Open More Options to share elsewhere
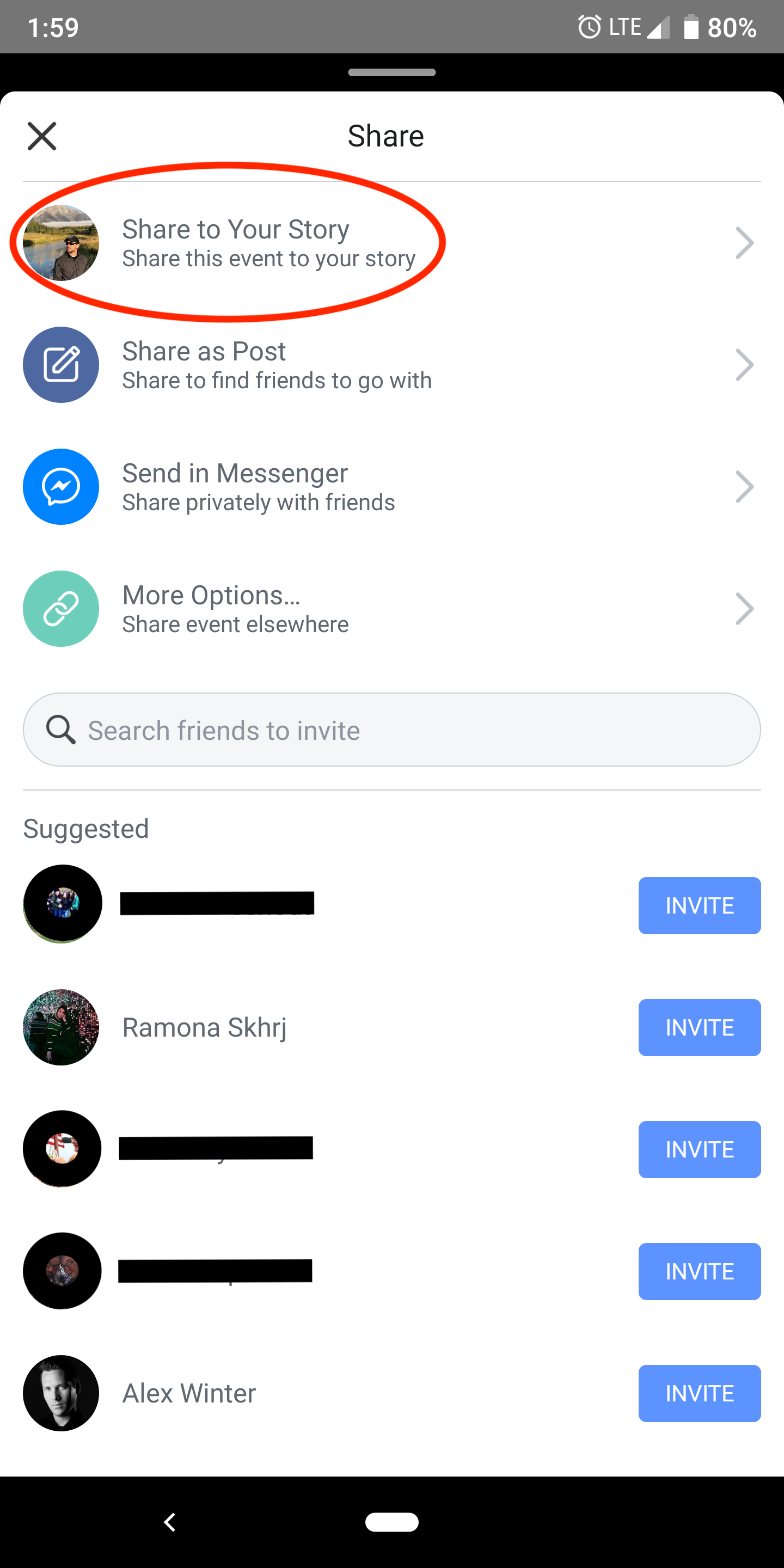Image resolution: width=784 pixels, height=1568 pixels. tap(392, 608)
